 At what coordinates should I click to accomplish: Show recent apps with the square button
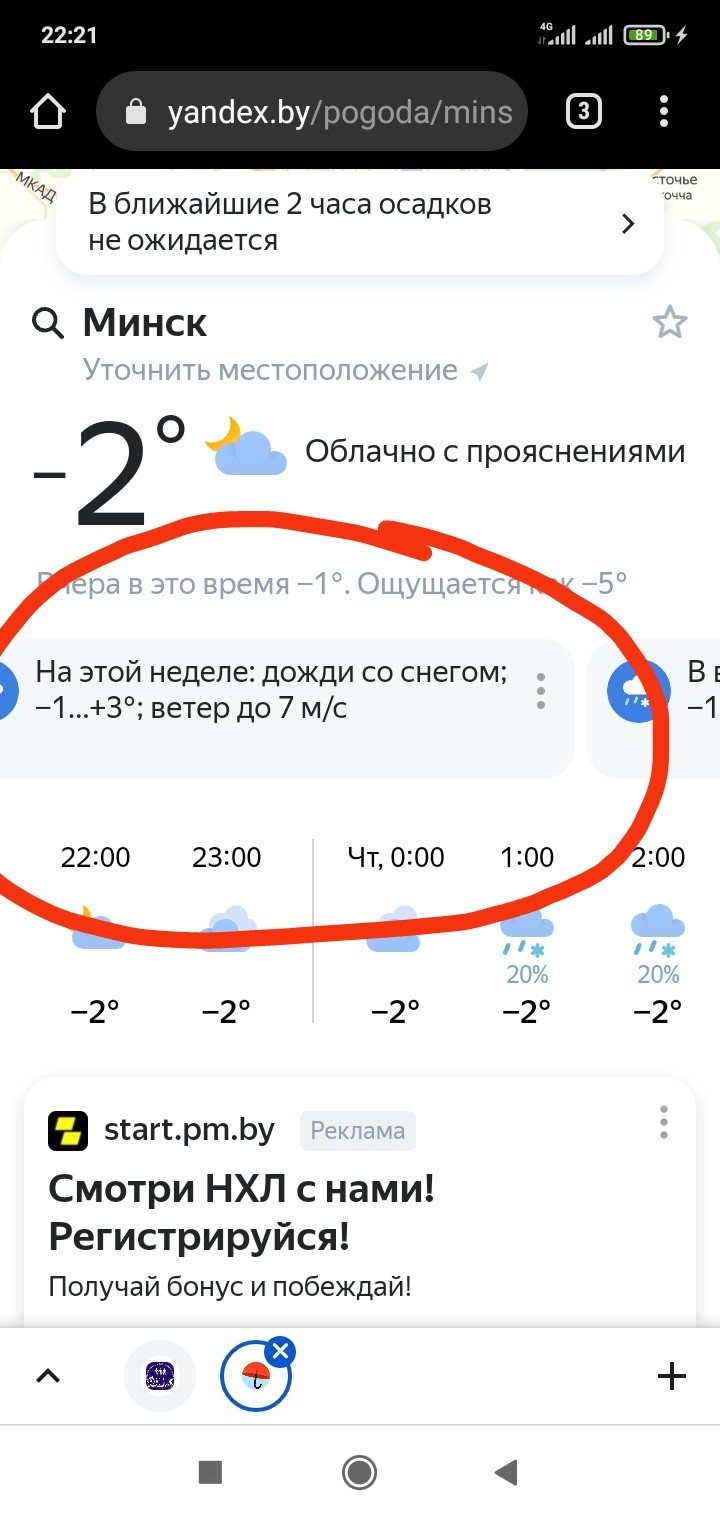[210, 1471]
